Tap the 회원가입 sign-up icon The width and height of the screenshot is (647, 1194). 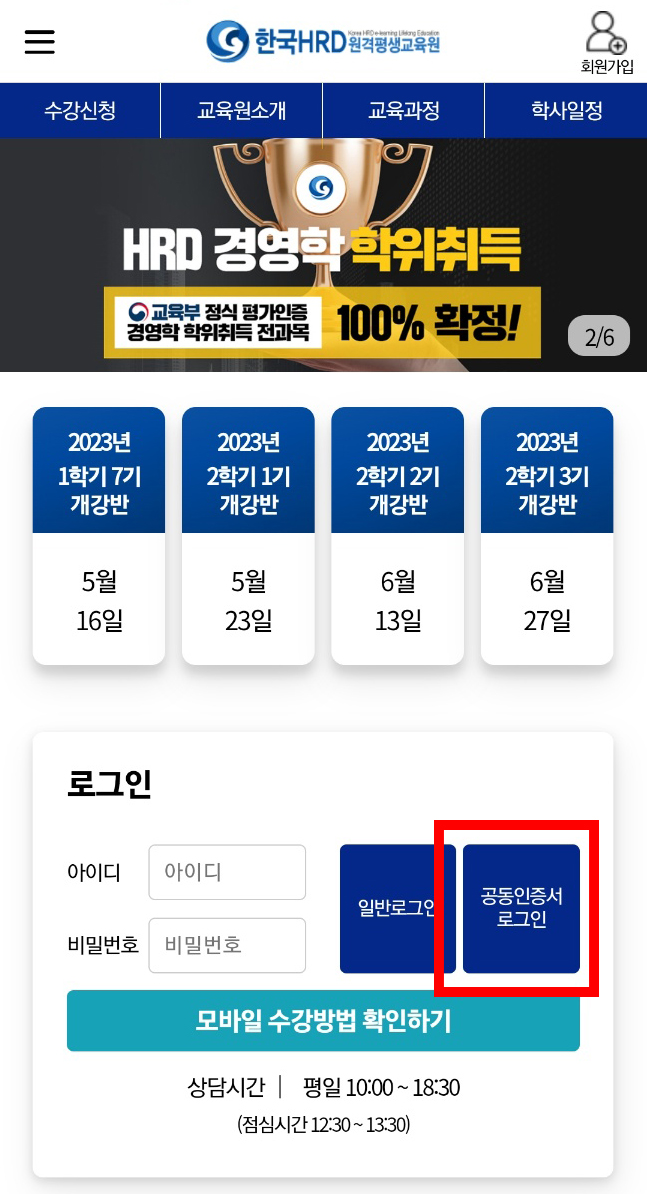click(x=606, y=42)
